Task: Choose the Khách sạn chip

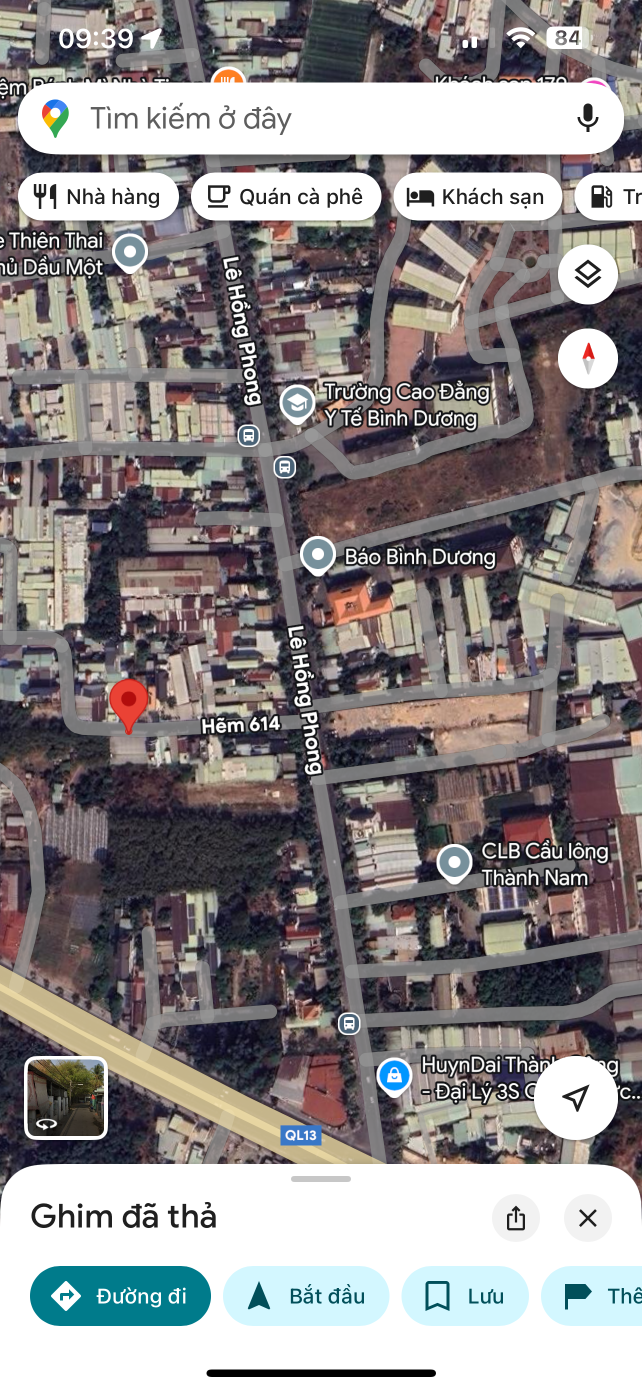Action: pyautogui.click(x=478, y=197)
